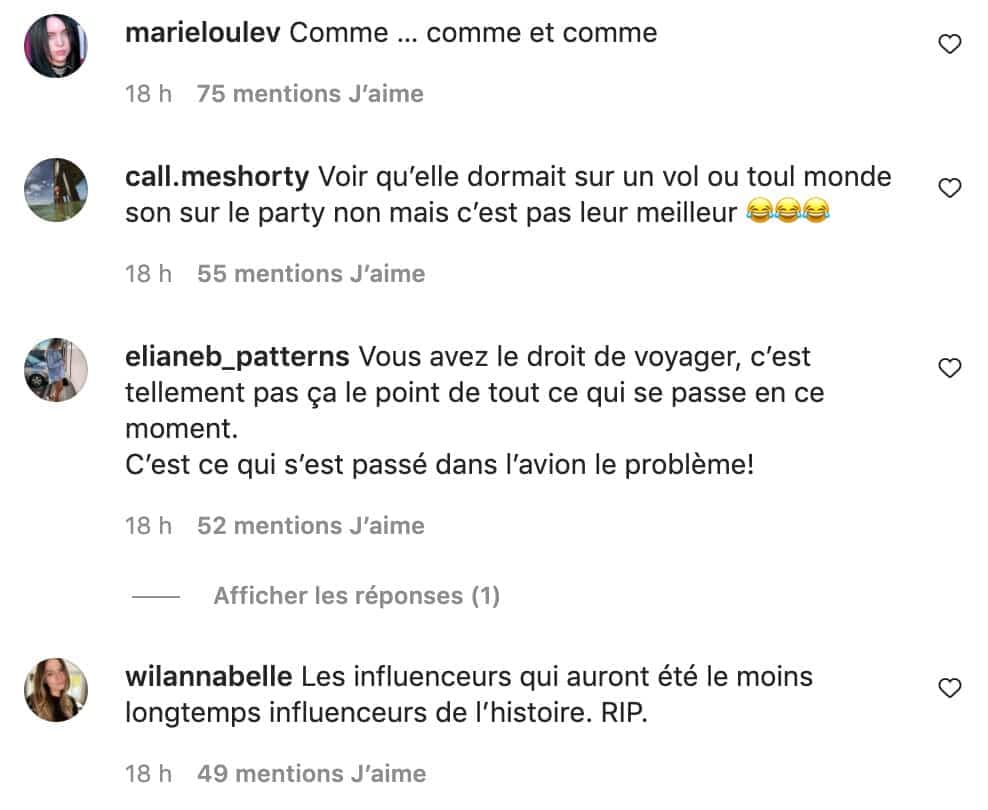The height and width of the screenshot is (810, 988).
Task: Open elianeb_patterns' profile picture
Action: [x=56, y=370]
